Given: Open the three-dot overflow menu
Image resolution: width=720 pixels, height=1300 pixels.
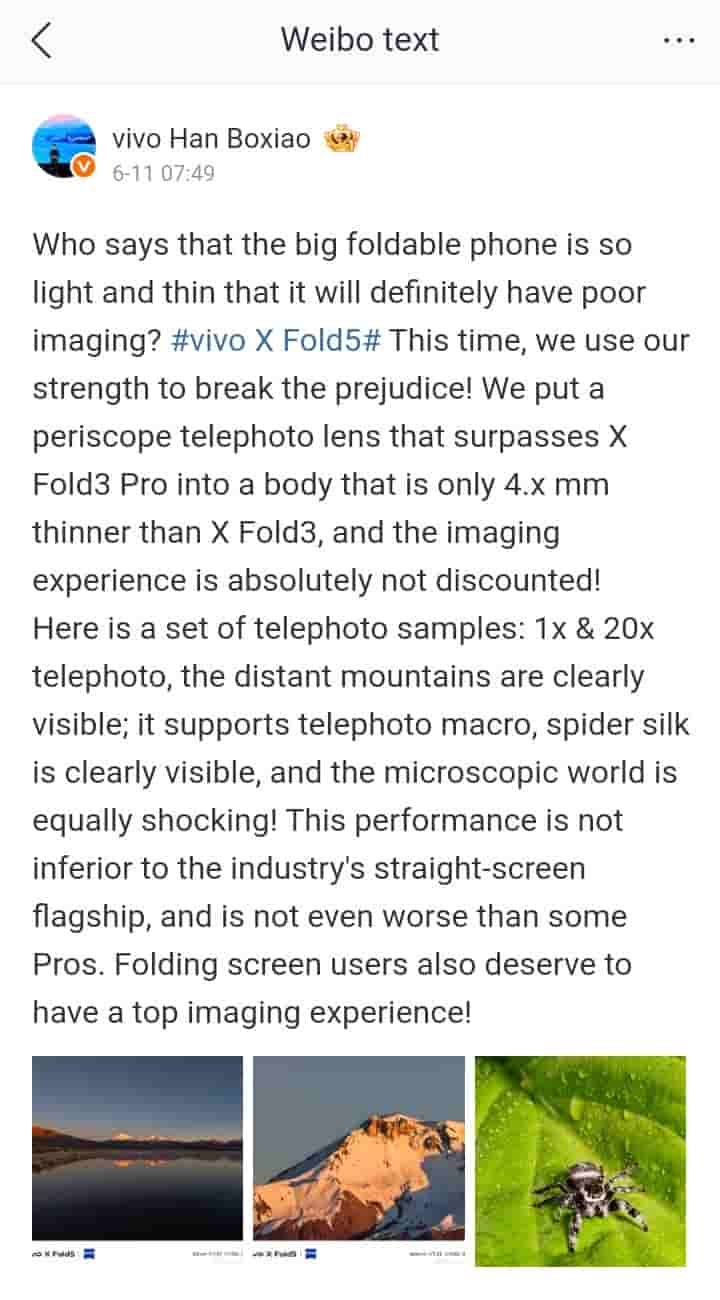Looking at the screenshot, I should click(x=679, y=41).
